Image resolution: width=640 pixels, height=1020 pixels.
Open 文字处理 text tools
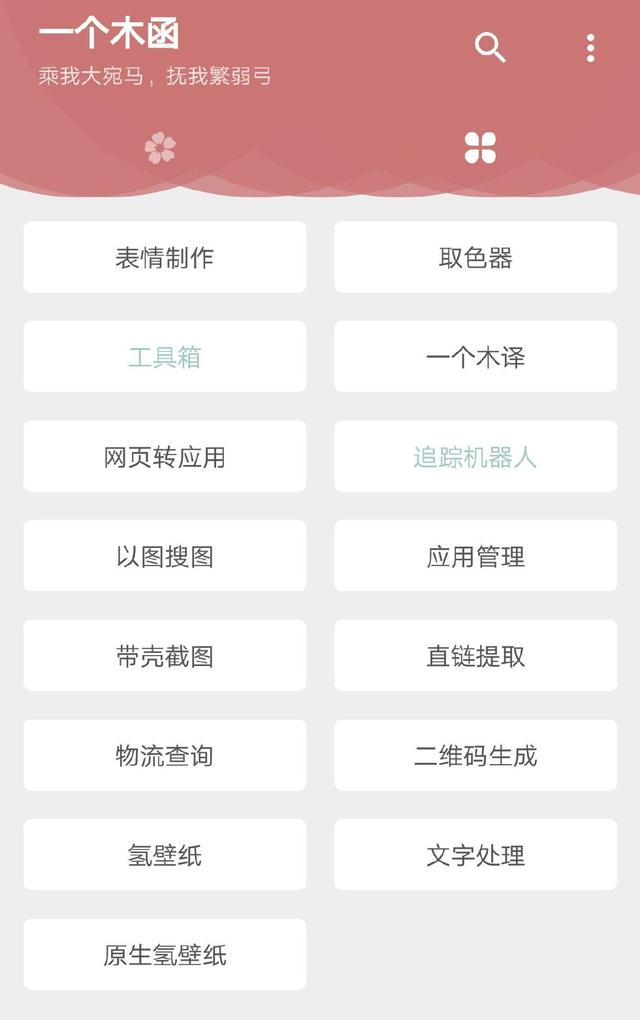(476, 855)
